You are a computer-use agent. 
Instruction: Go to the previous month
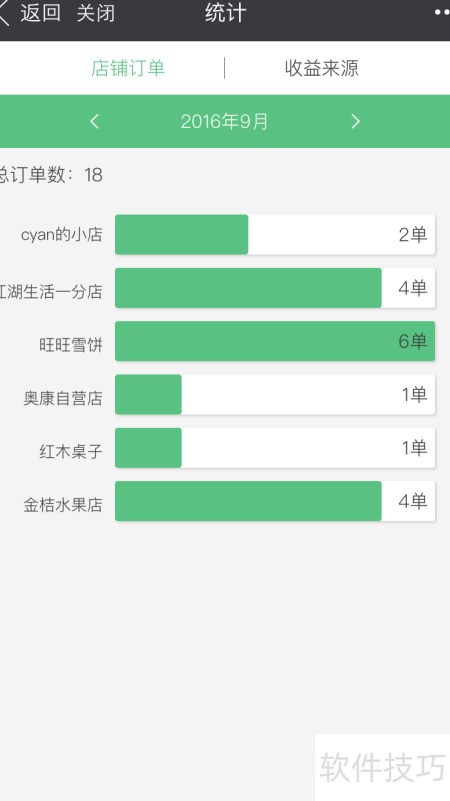[x=94, y=122]
